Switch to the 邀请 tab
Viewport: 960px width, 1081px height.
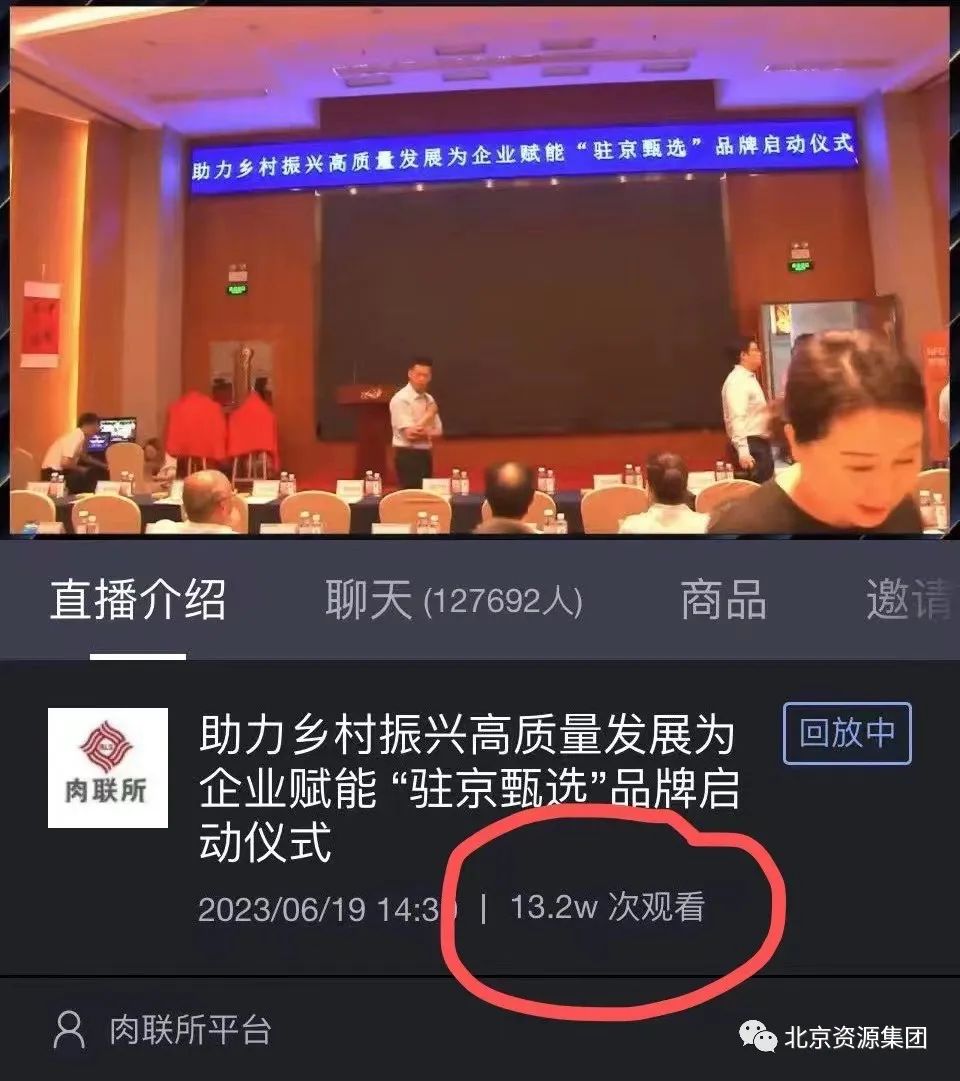[908, 600]
